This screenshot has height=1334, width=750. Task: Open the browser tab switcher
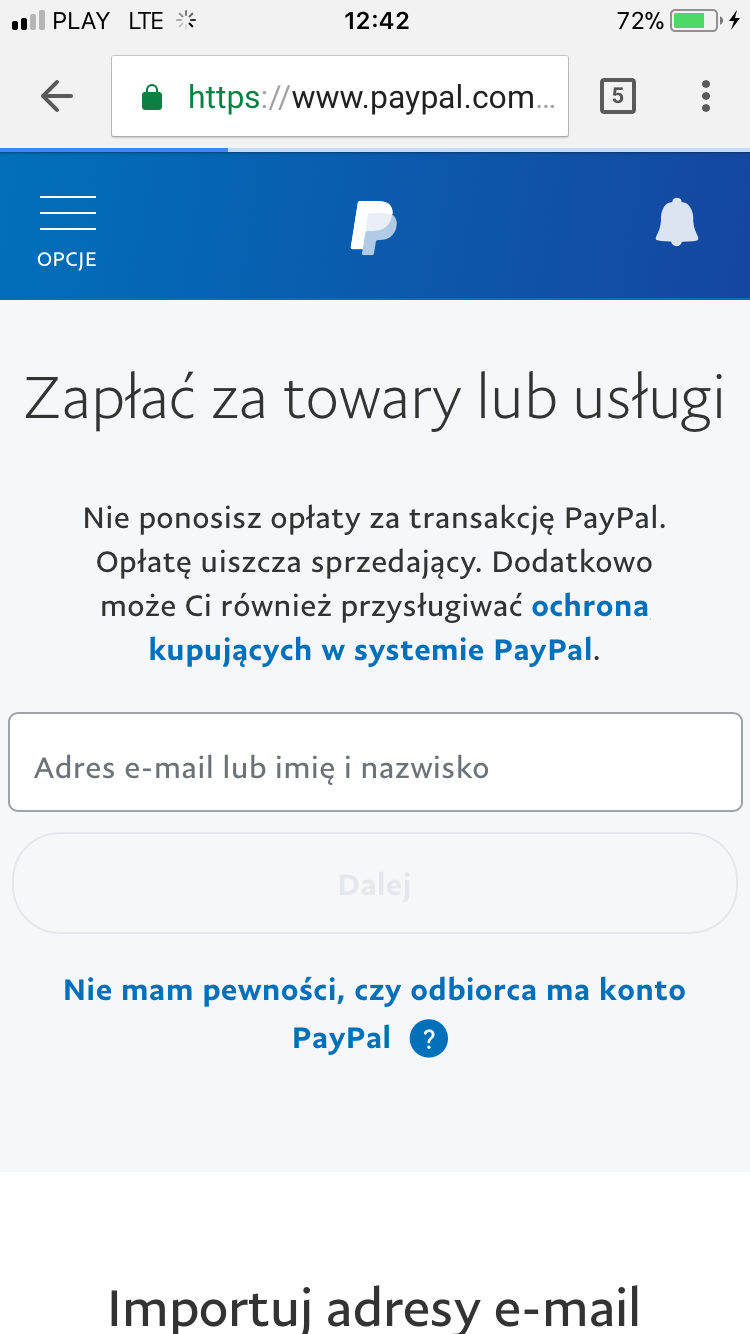[x=617, y=96]
